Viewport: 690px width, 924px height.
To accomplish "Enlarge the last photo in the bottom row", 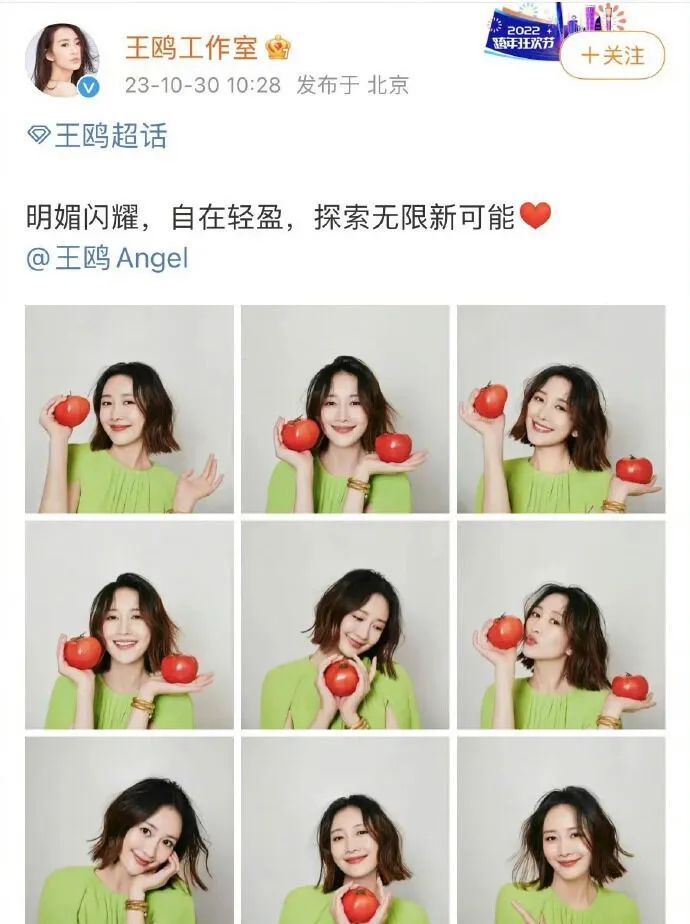I will (x=561, y=831).
